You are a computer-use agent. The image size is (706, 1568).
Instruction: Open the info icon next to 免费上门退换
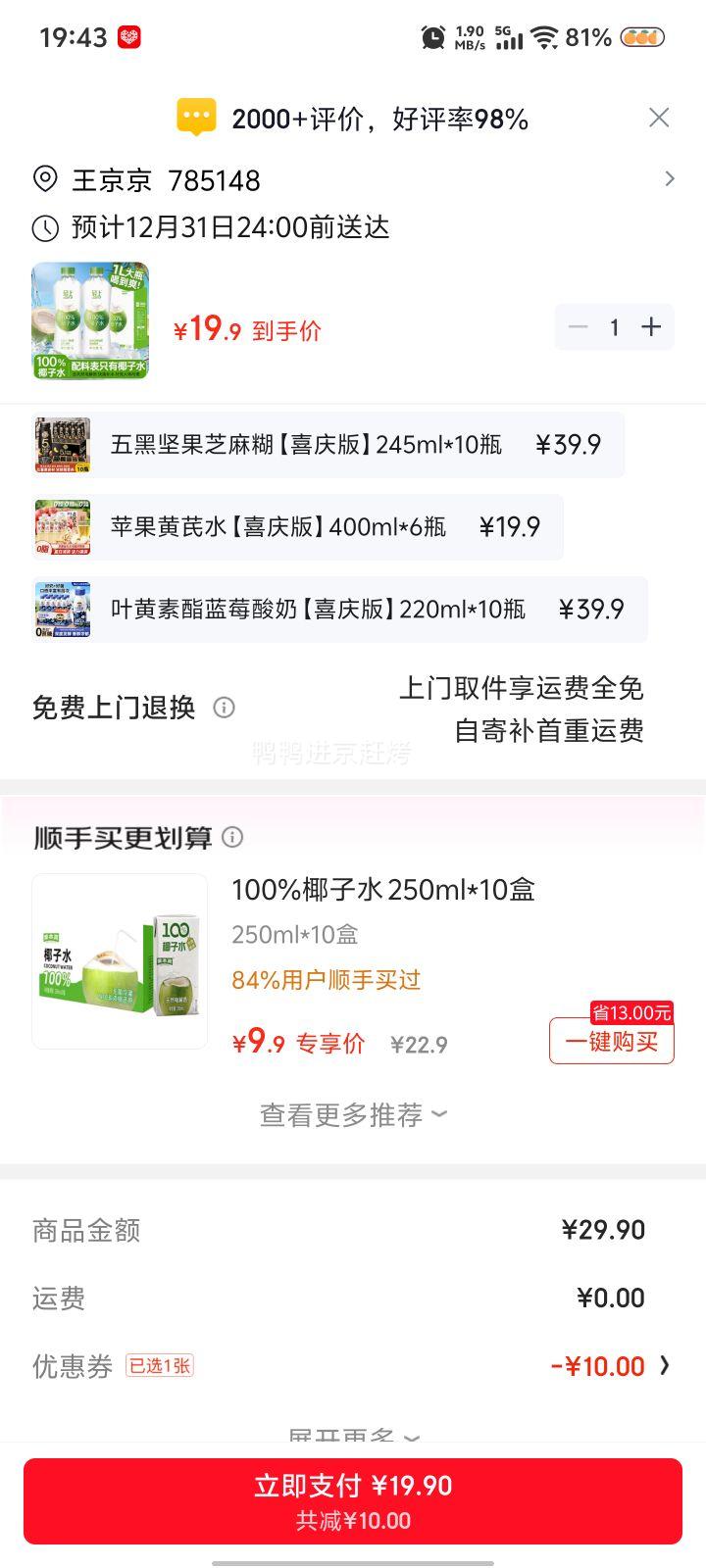(x=224, y=707)
